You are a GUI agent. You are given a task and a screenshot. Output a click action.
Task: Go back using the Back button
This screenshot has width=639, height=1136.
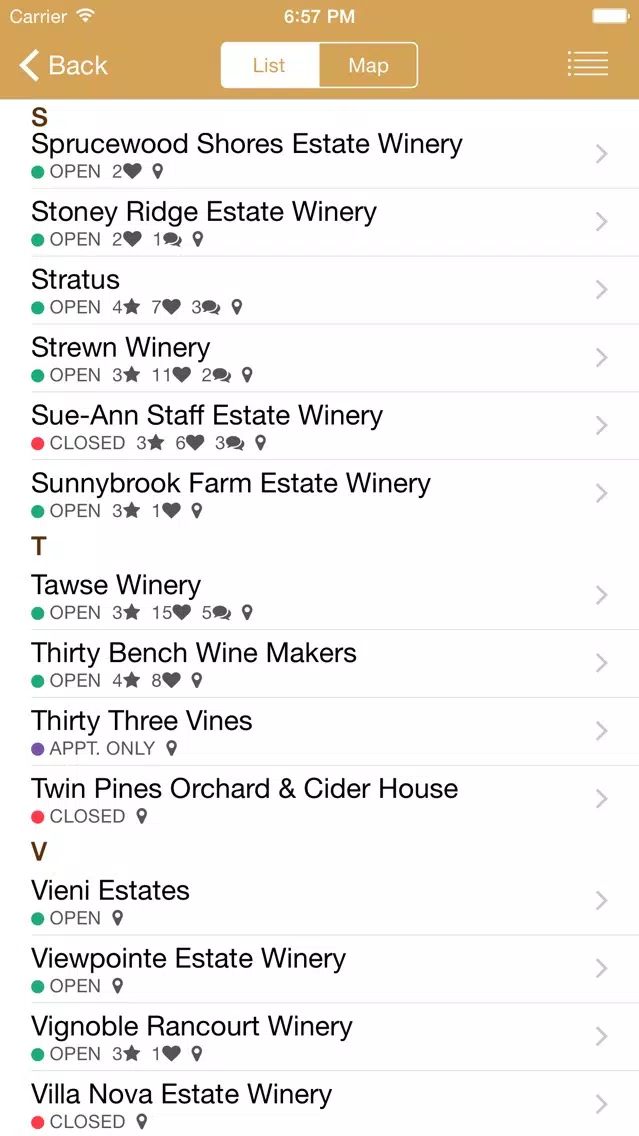[63, 65]
